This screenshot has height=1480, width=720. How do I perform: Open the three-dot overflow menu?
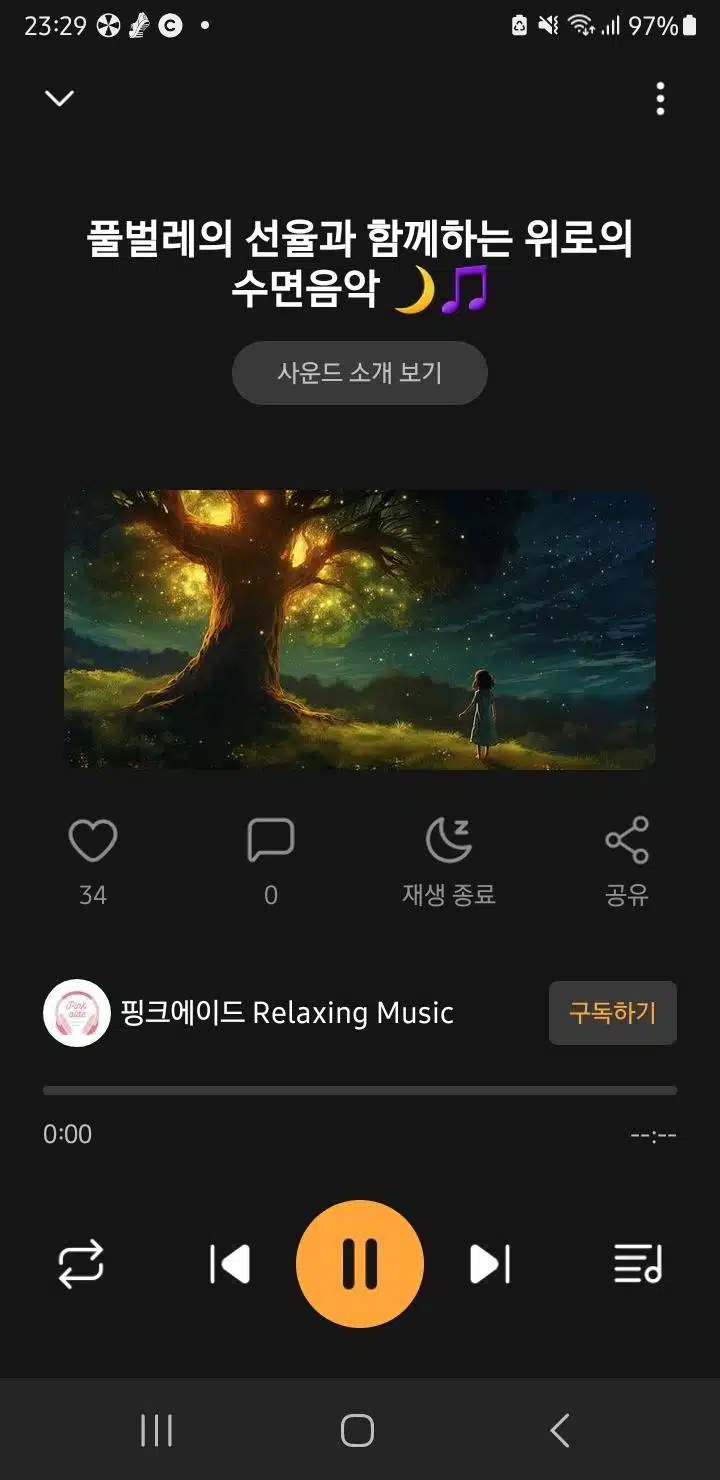(660, 99)
